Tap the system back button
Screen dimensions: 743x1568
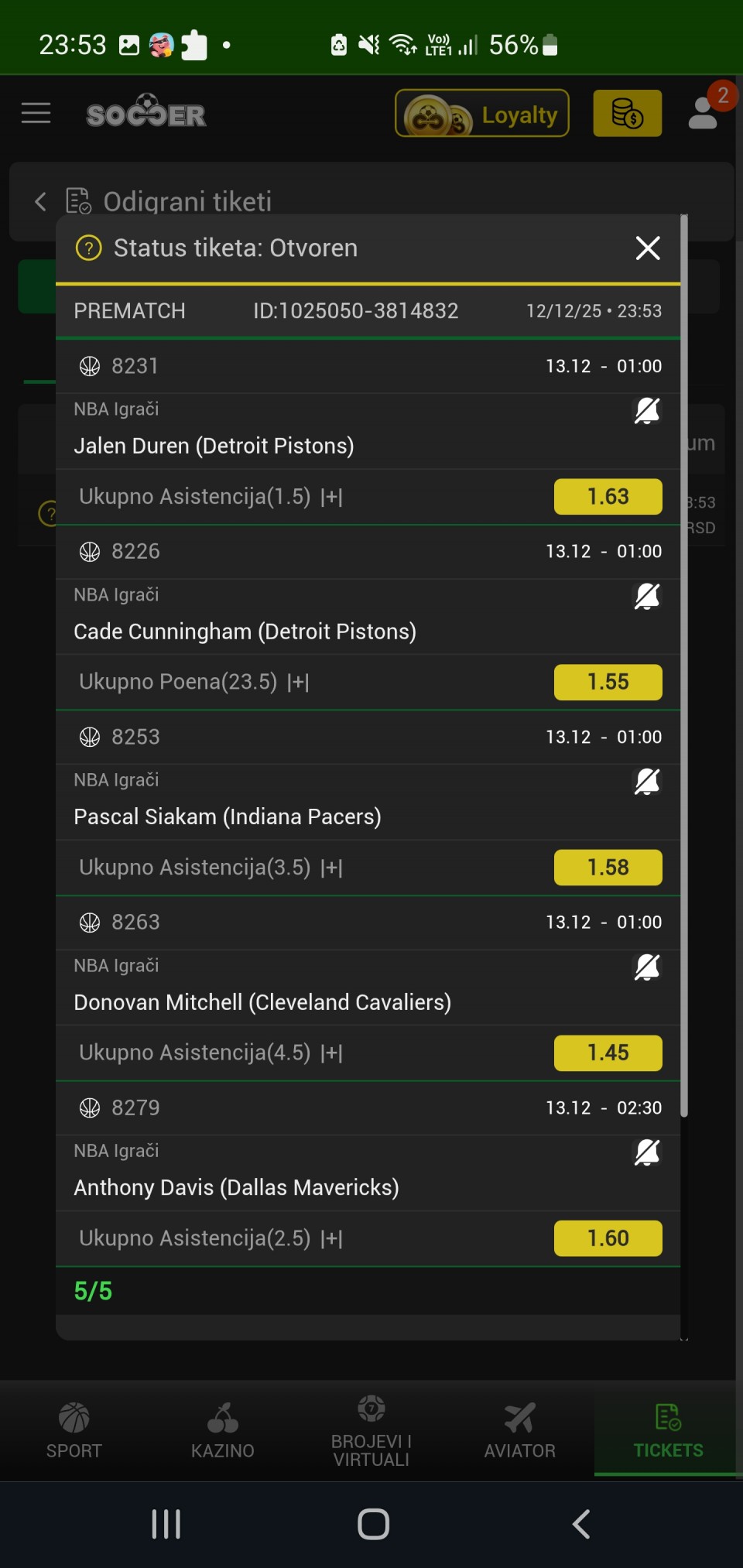580,1524
